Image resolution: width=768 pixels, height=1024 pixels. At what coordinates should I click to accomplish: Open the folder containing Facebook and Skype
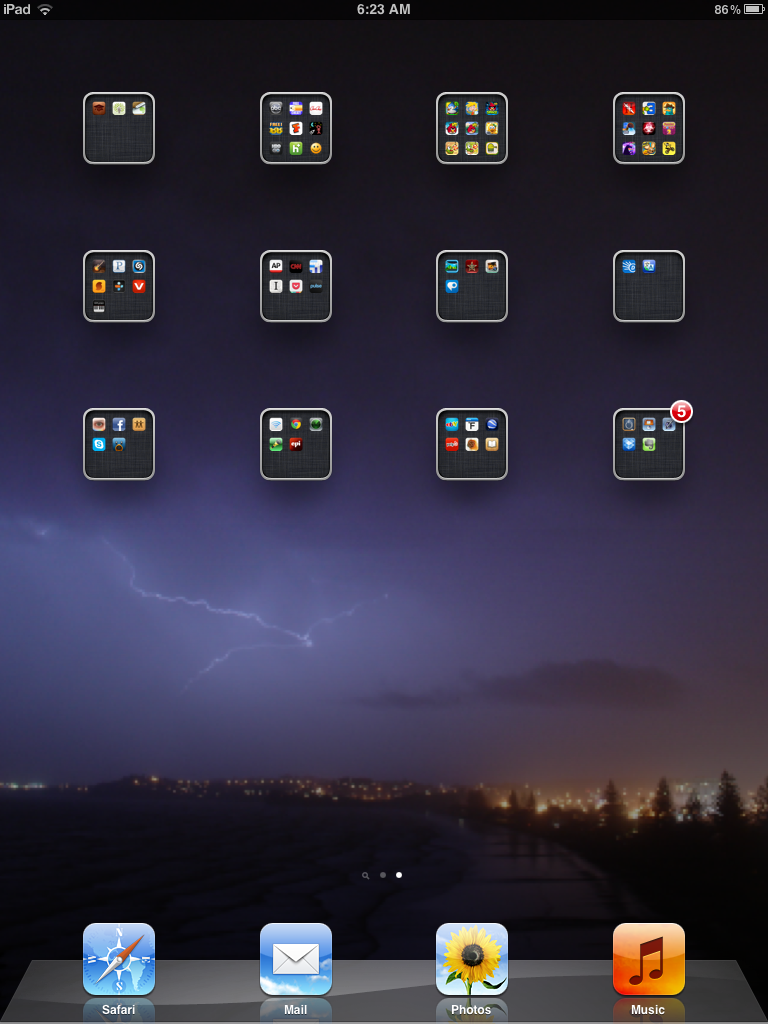point(119,444)
